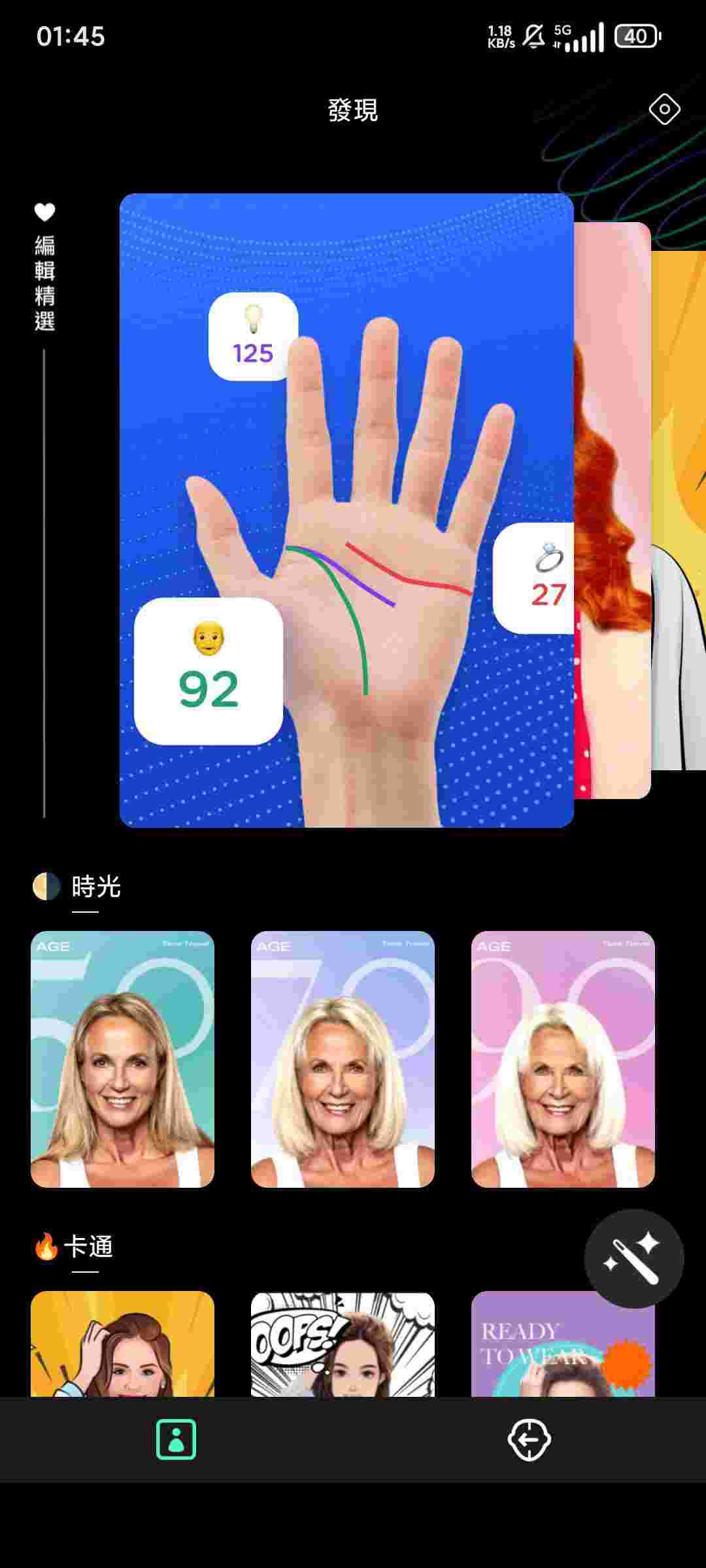Tap the magic wand floating button
Viewport: 706px width, 1568px height.
(x=633, y=1258)
